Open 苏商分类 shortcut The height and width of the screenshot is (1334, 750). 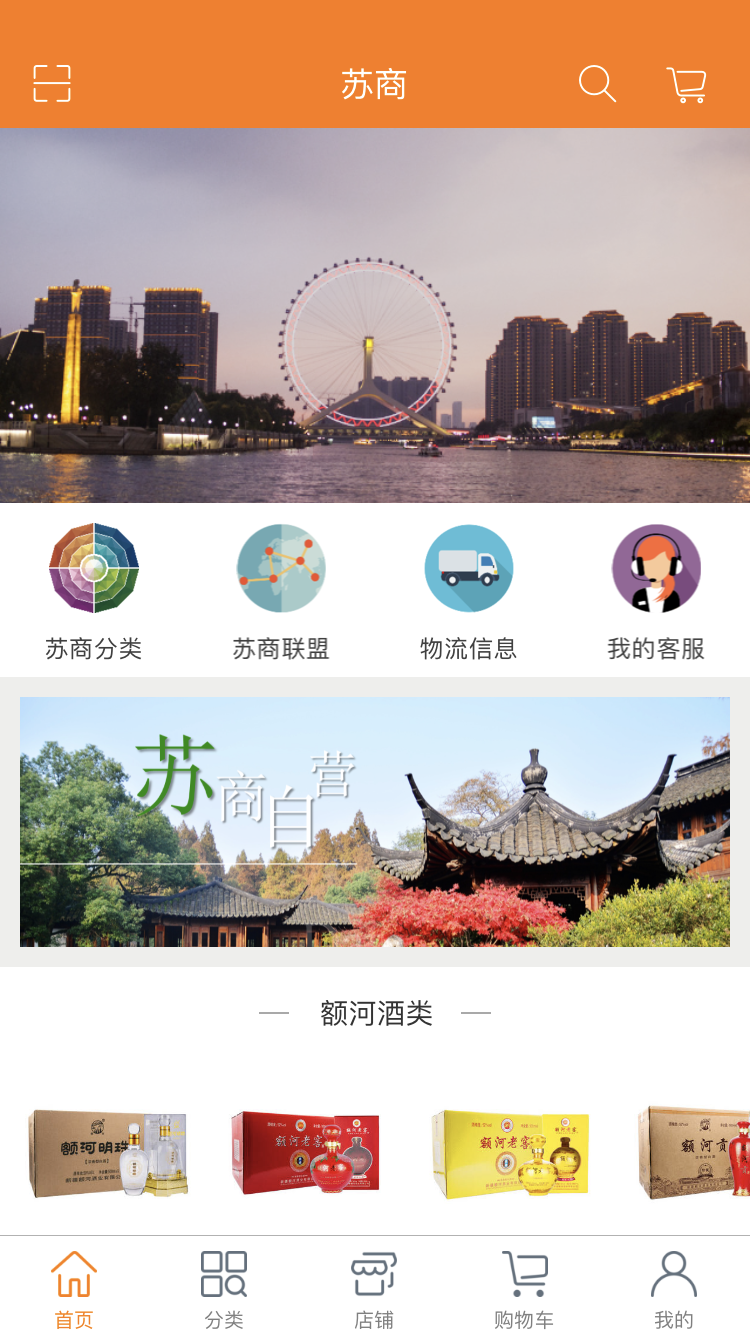tap(94, 592)
